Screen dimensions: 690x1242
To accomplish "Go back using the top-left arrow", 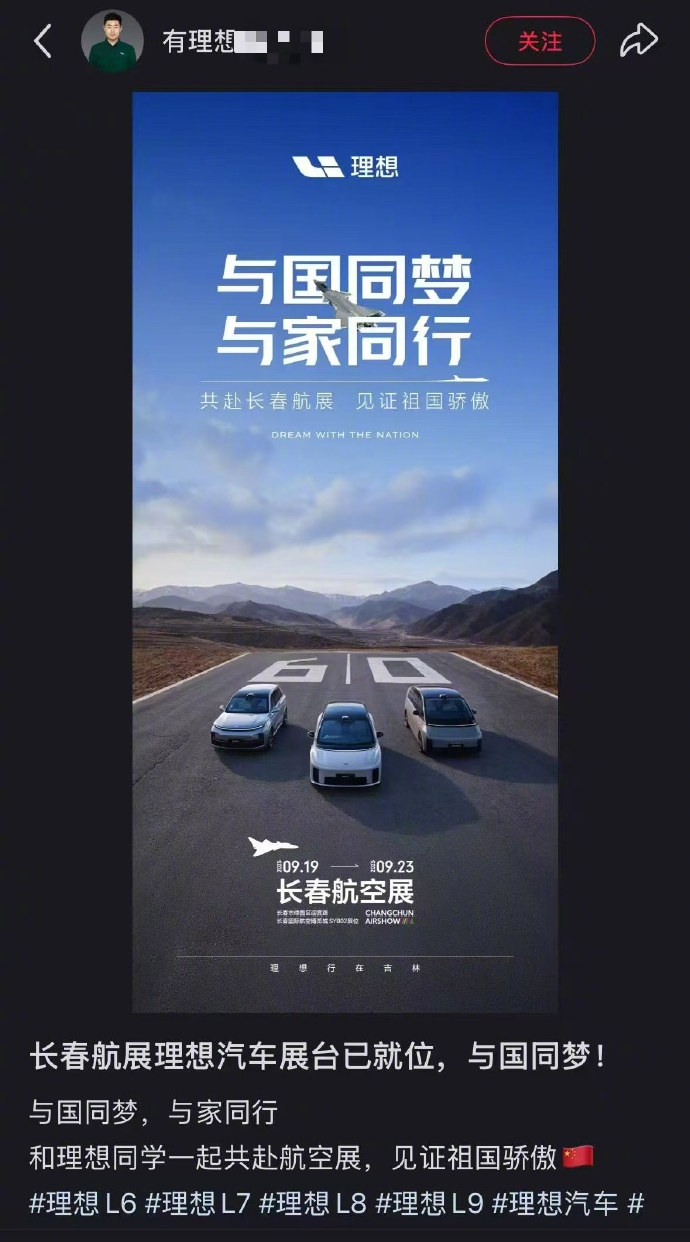I will (42, 41).
